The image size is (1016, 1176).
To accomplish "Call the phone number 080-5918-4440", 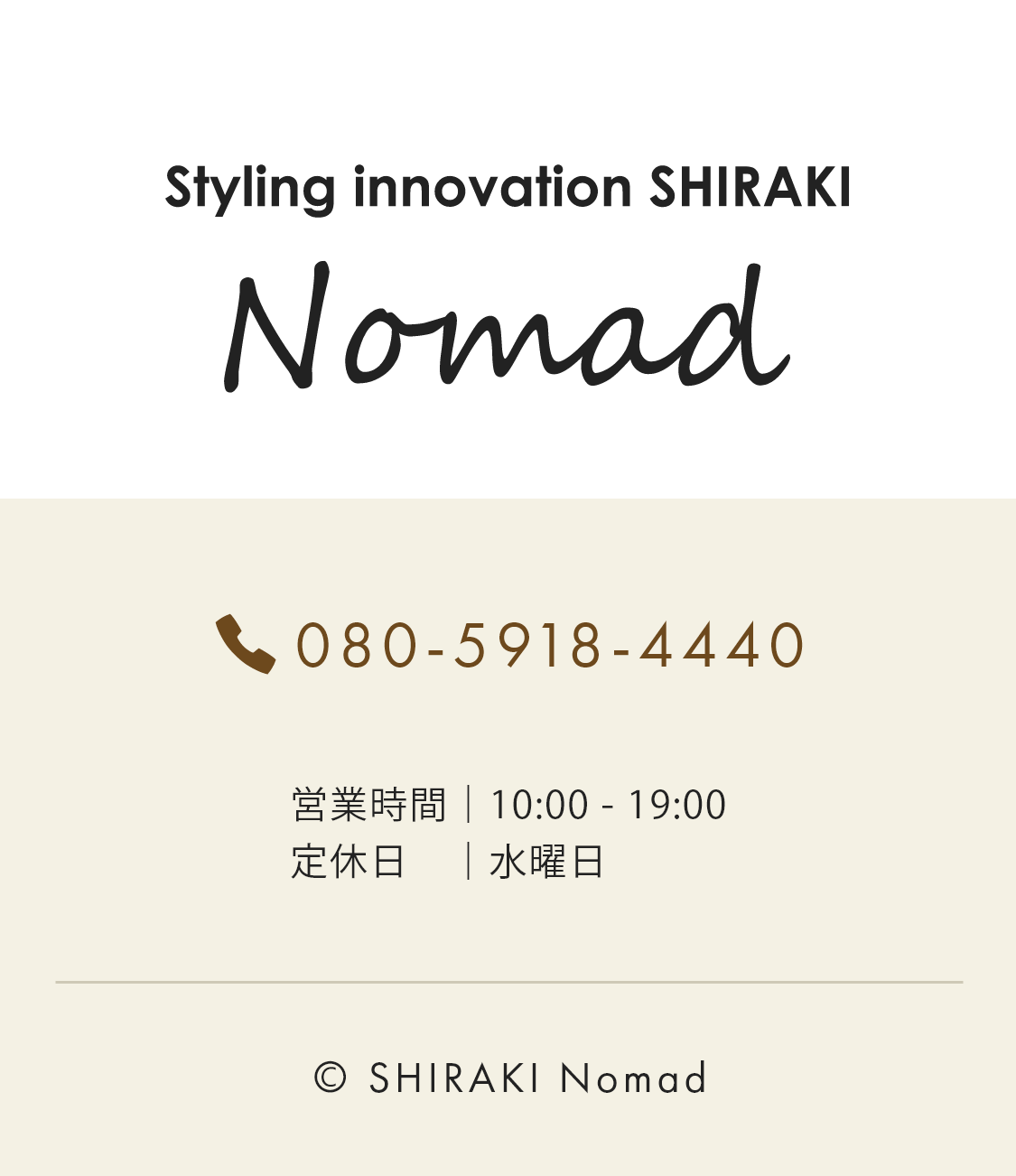I will point(549,645).
